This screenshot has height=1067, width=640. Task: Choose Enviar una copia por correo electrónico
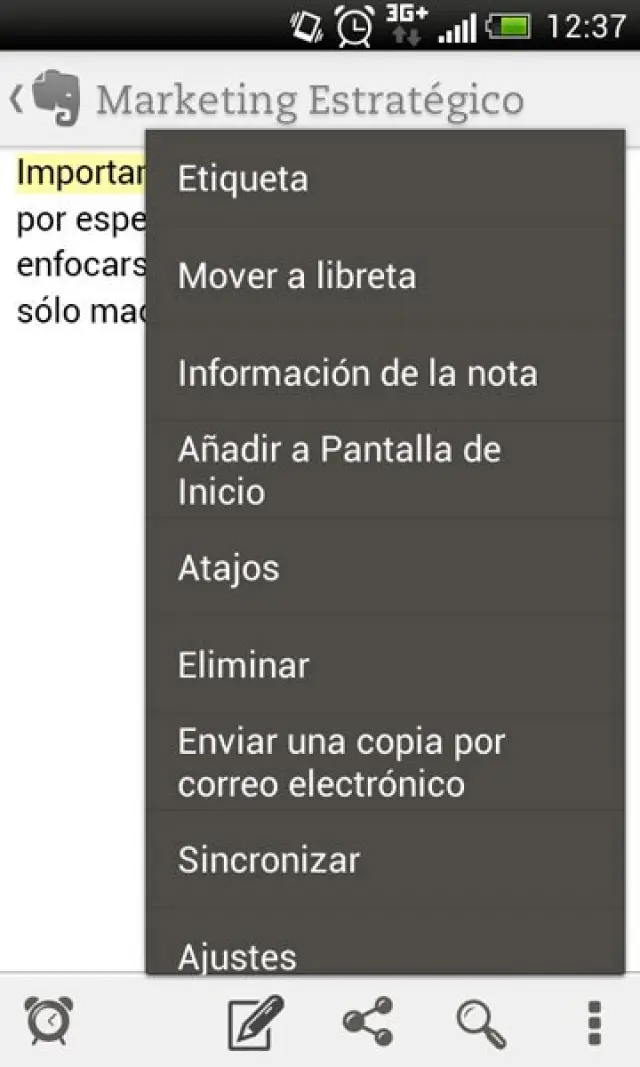(384, 762)
